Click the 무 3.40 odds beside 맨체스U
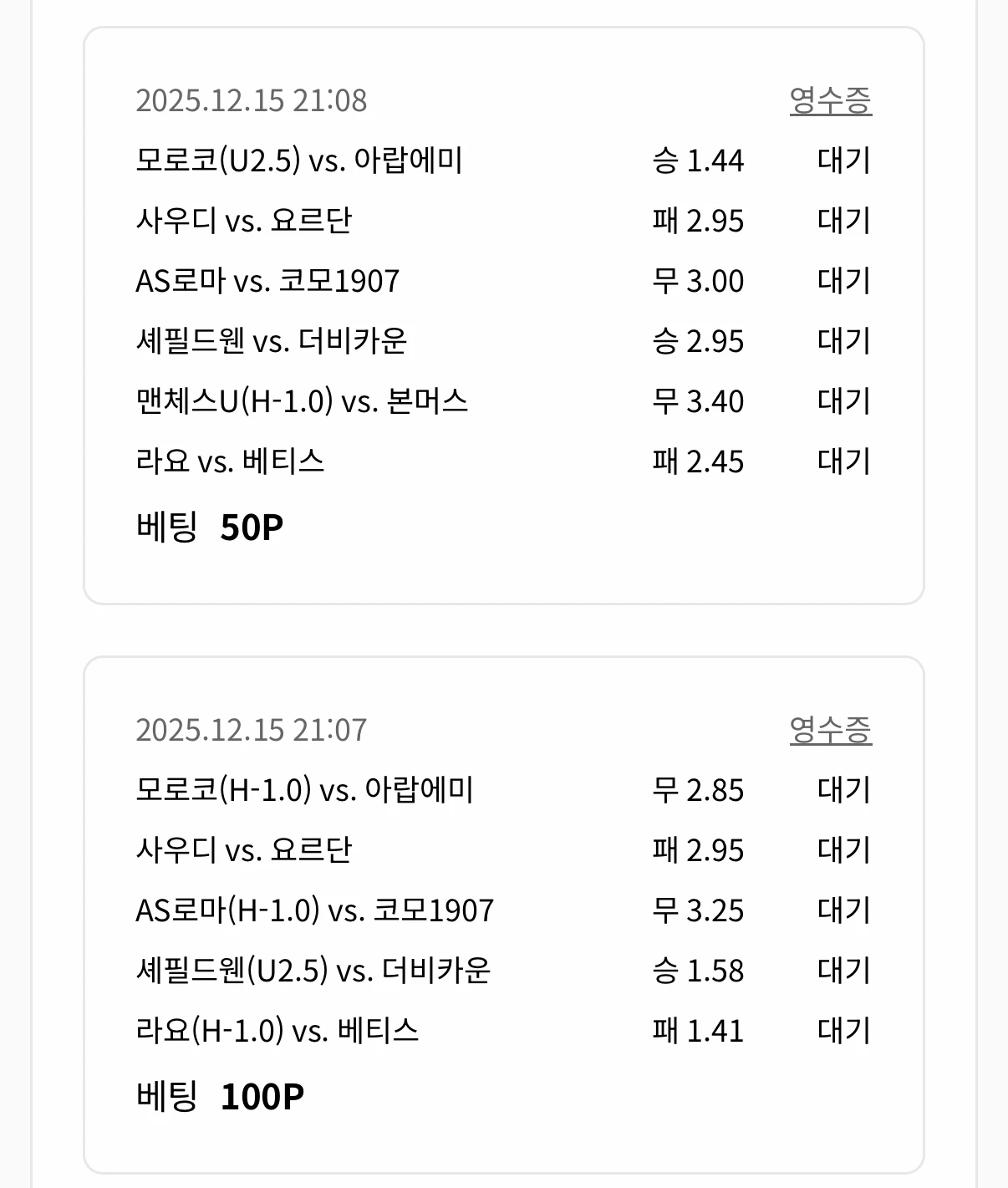The image size is (1008, 1188). [698, 402]
